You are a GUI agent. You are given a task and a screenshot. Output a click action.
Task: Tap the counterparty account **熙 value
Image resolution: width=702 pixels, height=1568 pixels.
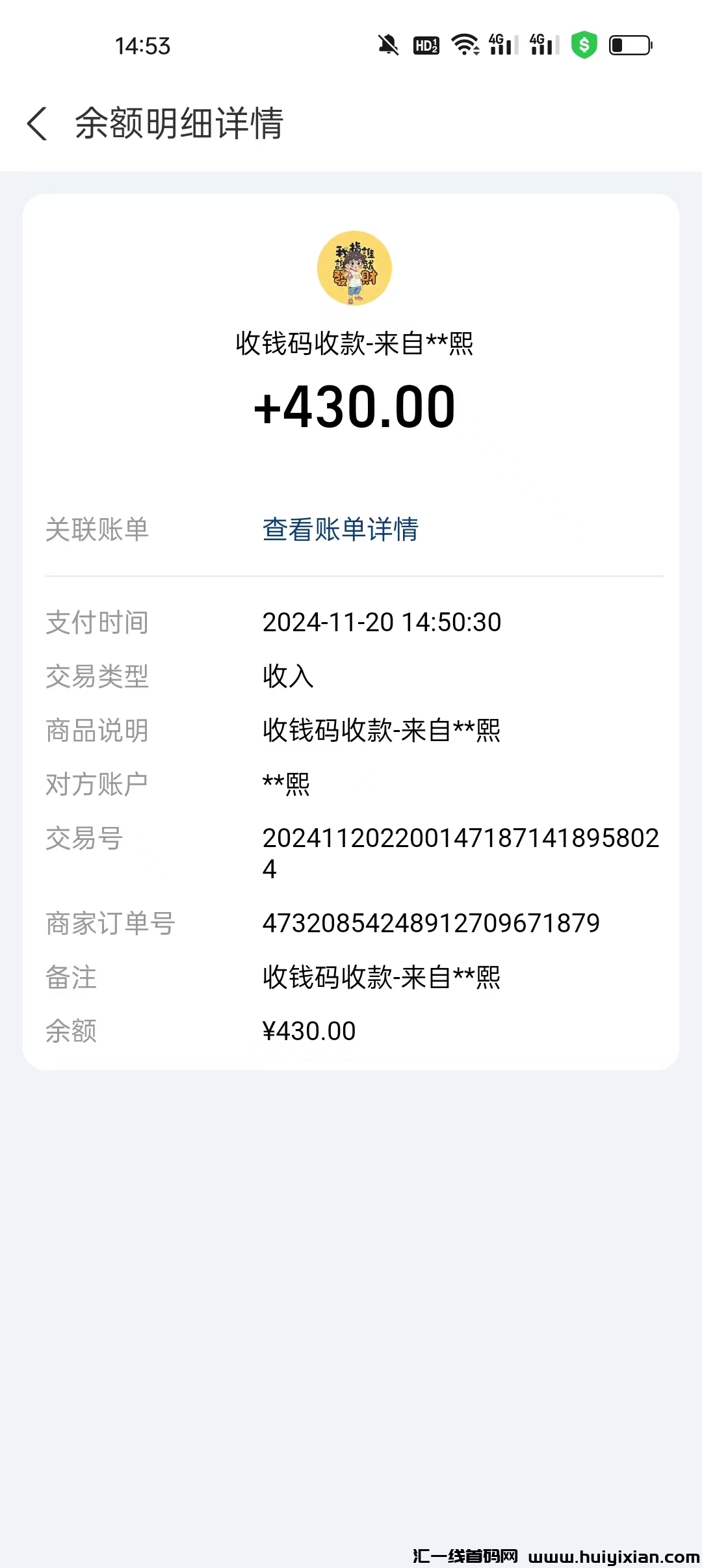click(x=286, y=785)
